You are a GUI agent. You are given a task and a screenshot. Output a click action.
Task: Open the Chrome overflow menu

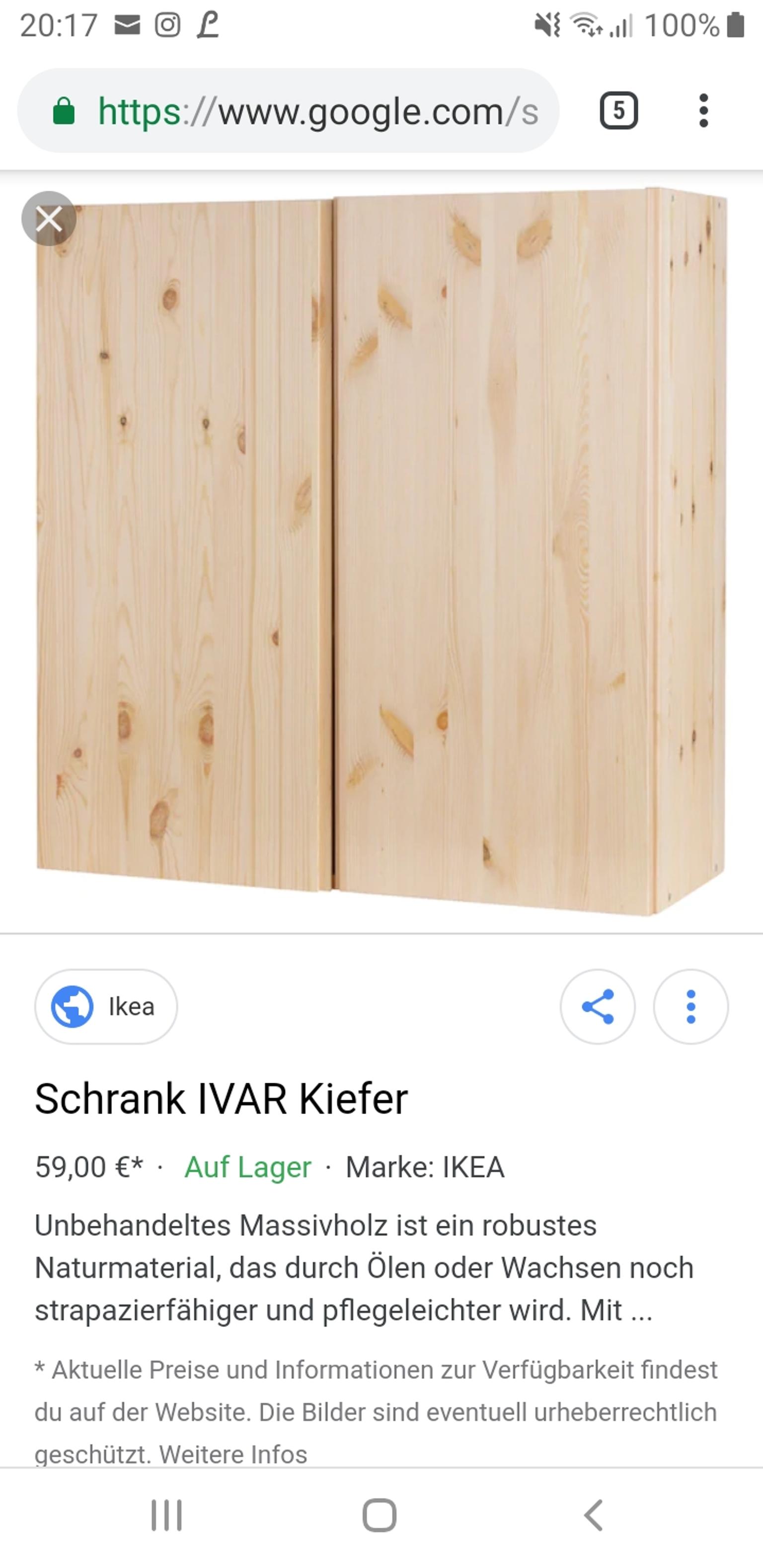pyautogui.click(x=703, y=111)
